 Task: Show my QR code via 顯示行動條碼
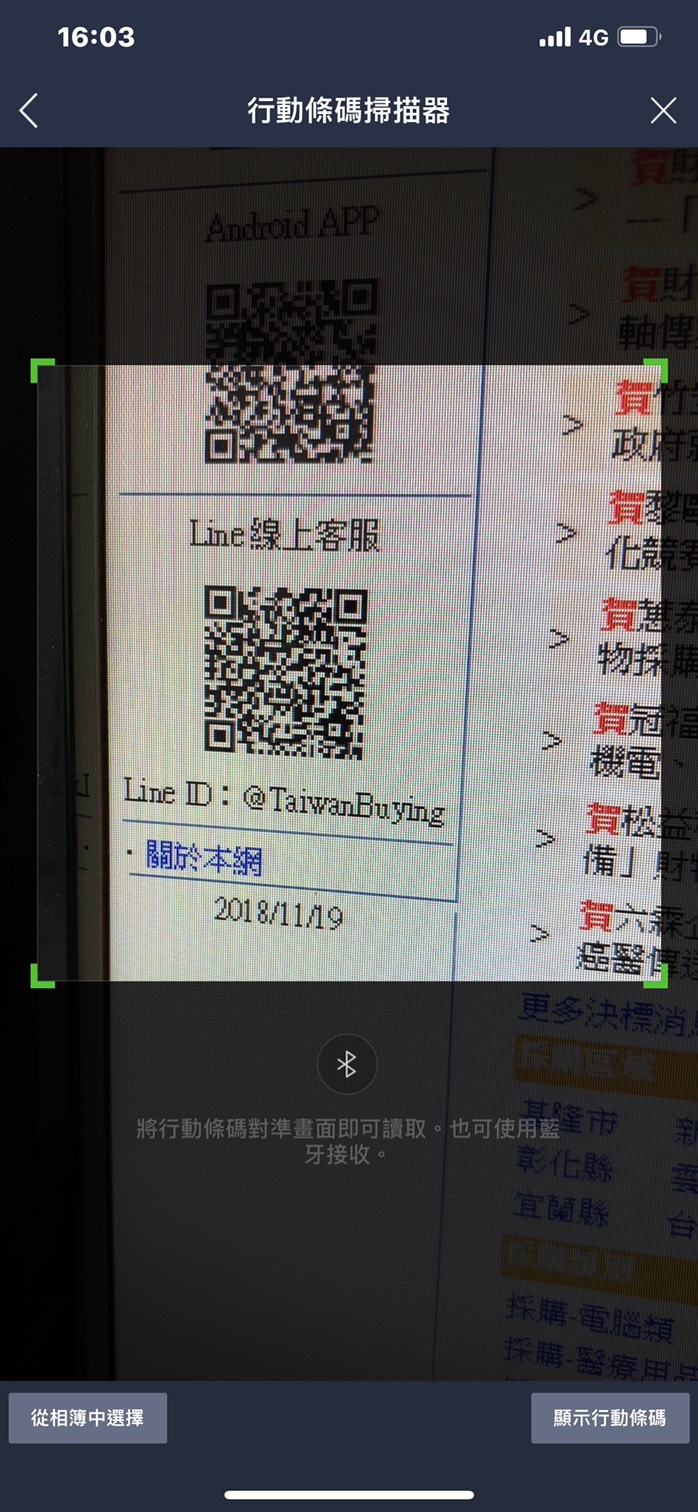pos(609,1417)
